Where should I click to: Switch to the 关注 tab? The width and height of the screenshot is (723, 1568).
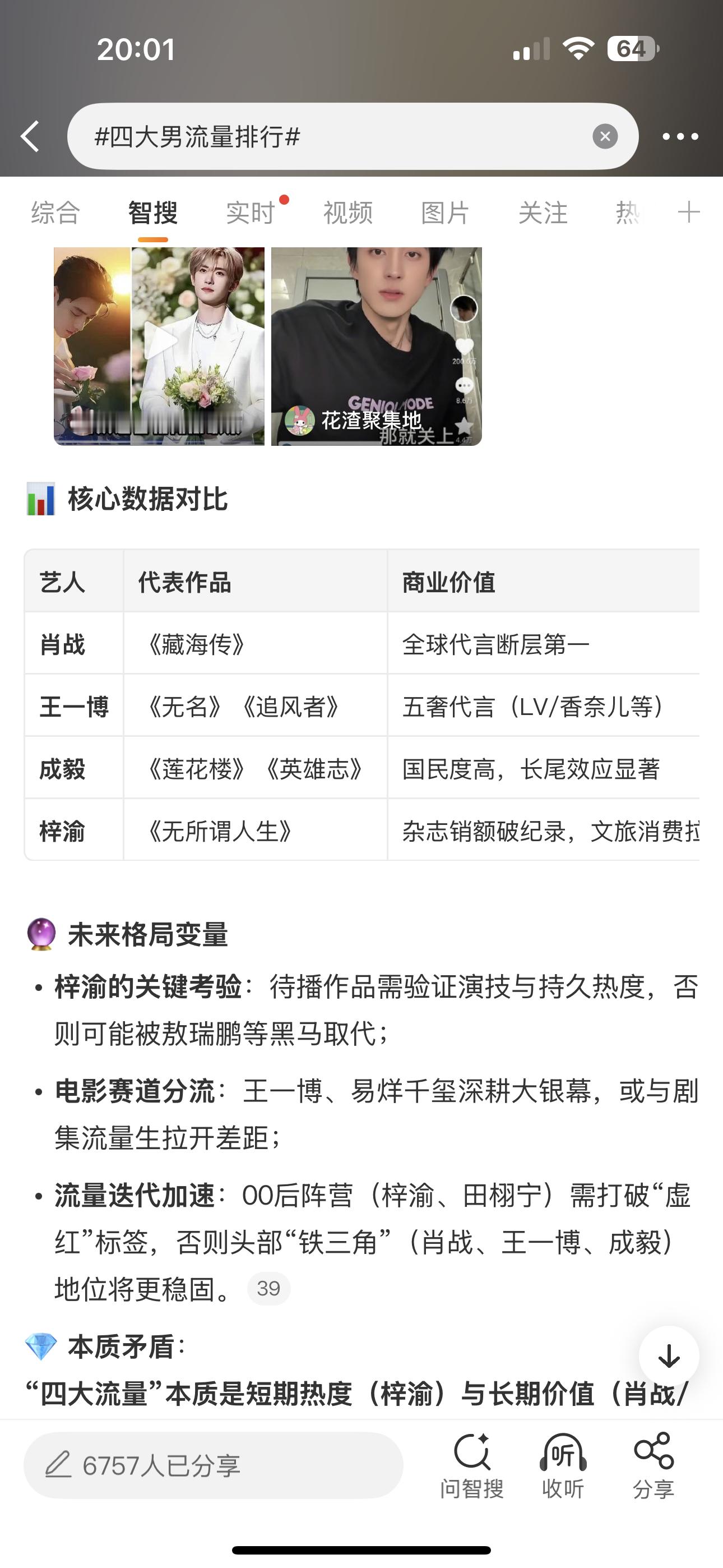pos(543,213)
